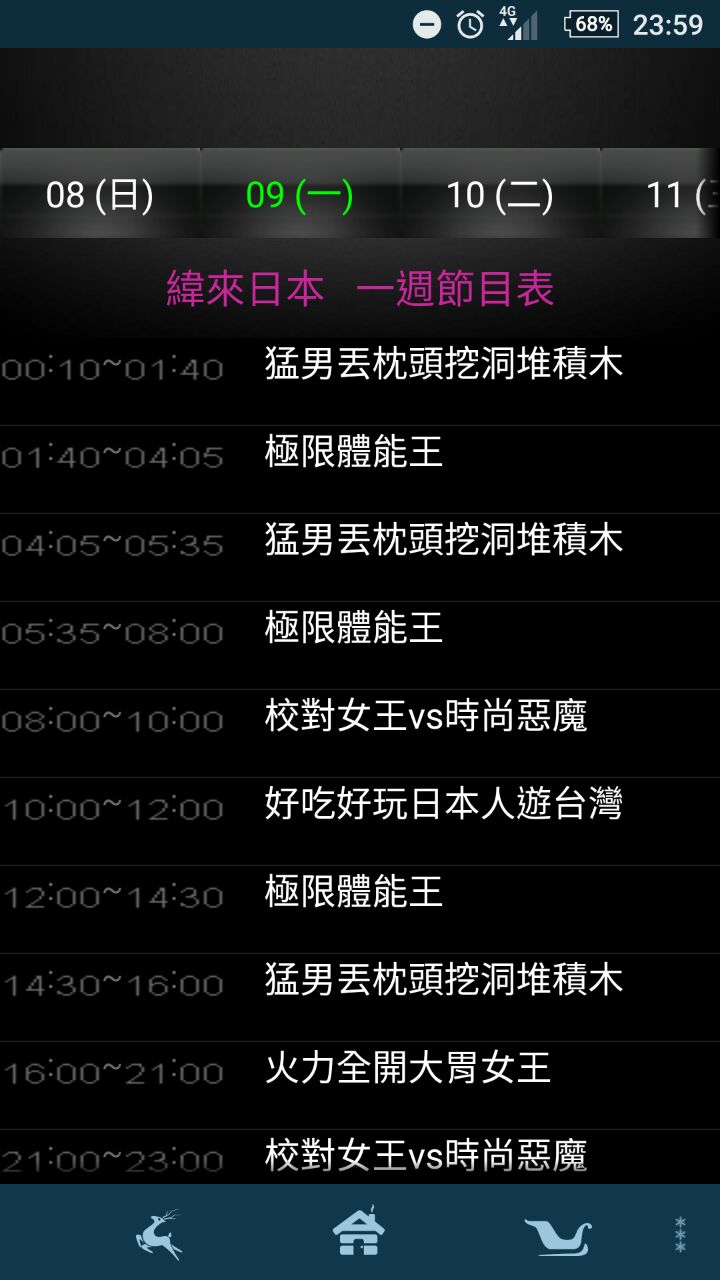This screenshot has height=1280, width=720.
Task: Go back with the reindeer button
Action: [x=159, y=1234]
